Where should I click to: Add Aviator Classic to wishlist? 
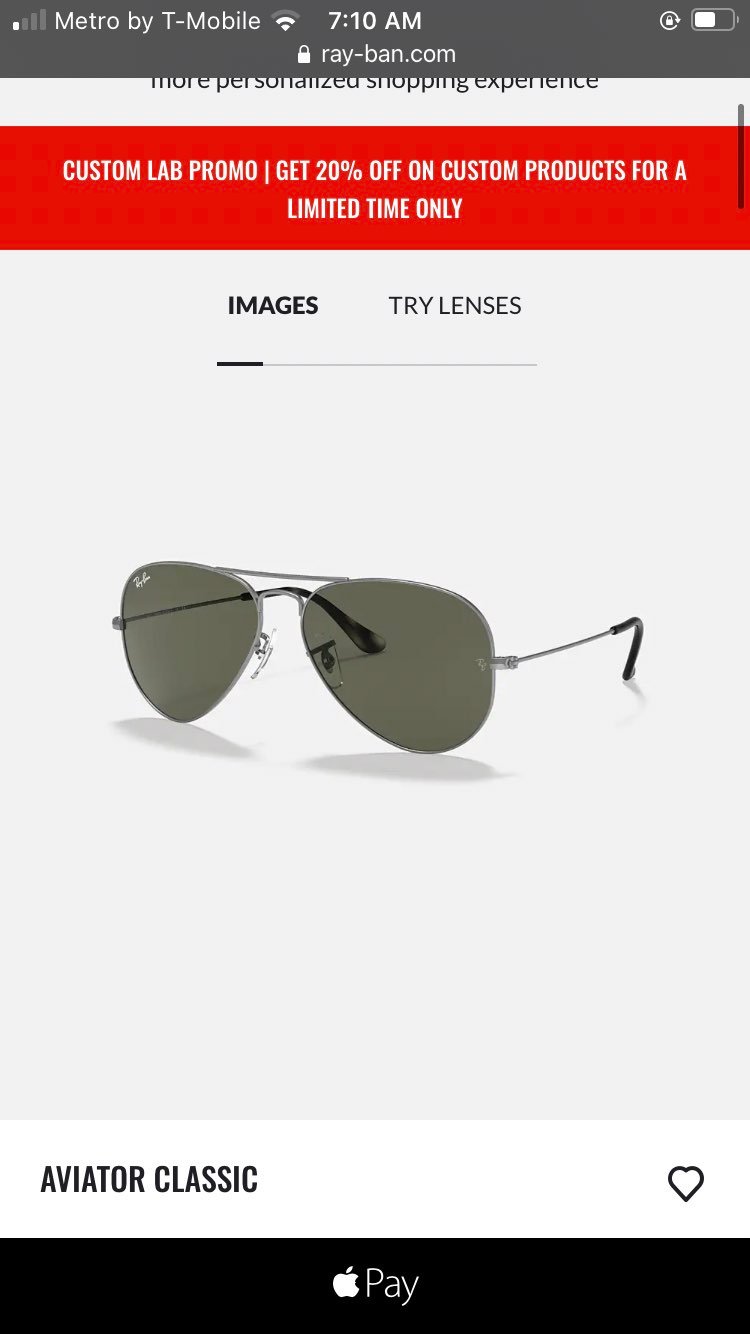pos(686,1183)
